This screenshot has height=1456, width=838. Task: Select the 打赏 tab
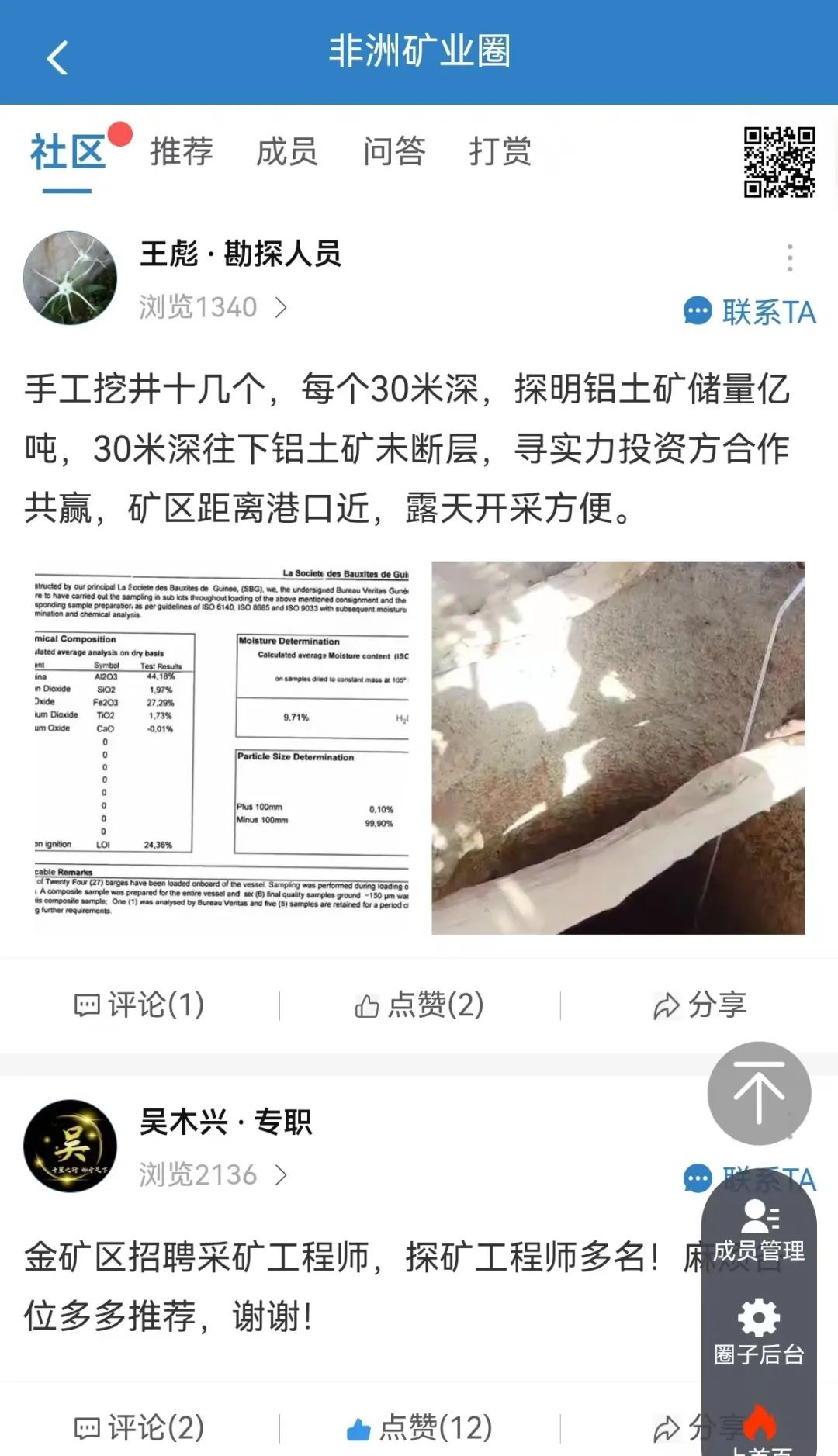[500, 151]
